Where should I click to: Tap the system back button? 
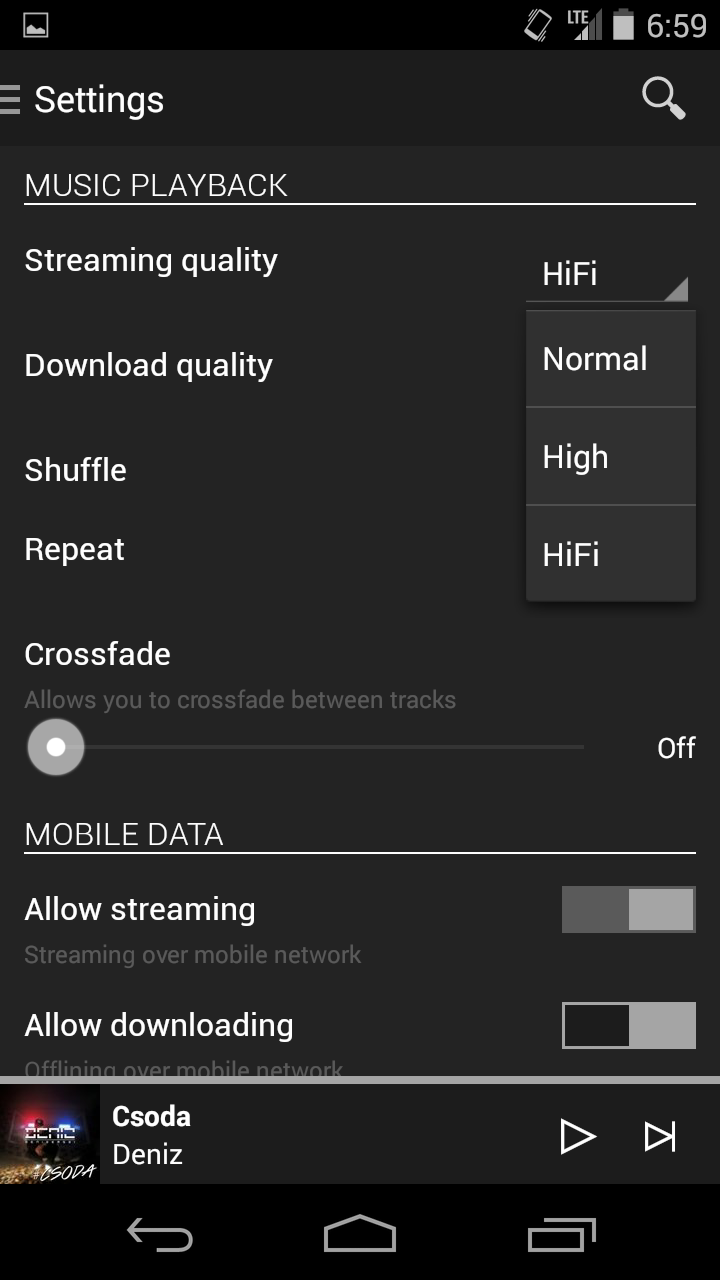(x=160, y=1236)
